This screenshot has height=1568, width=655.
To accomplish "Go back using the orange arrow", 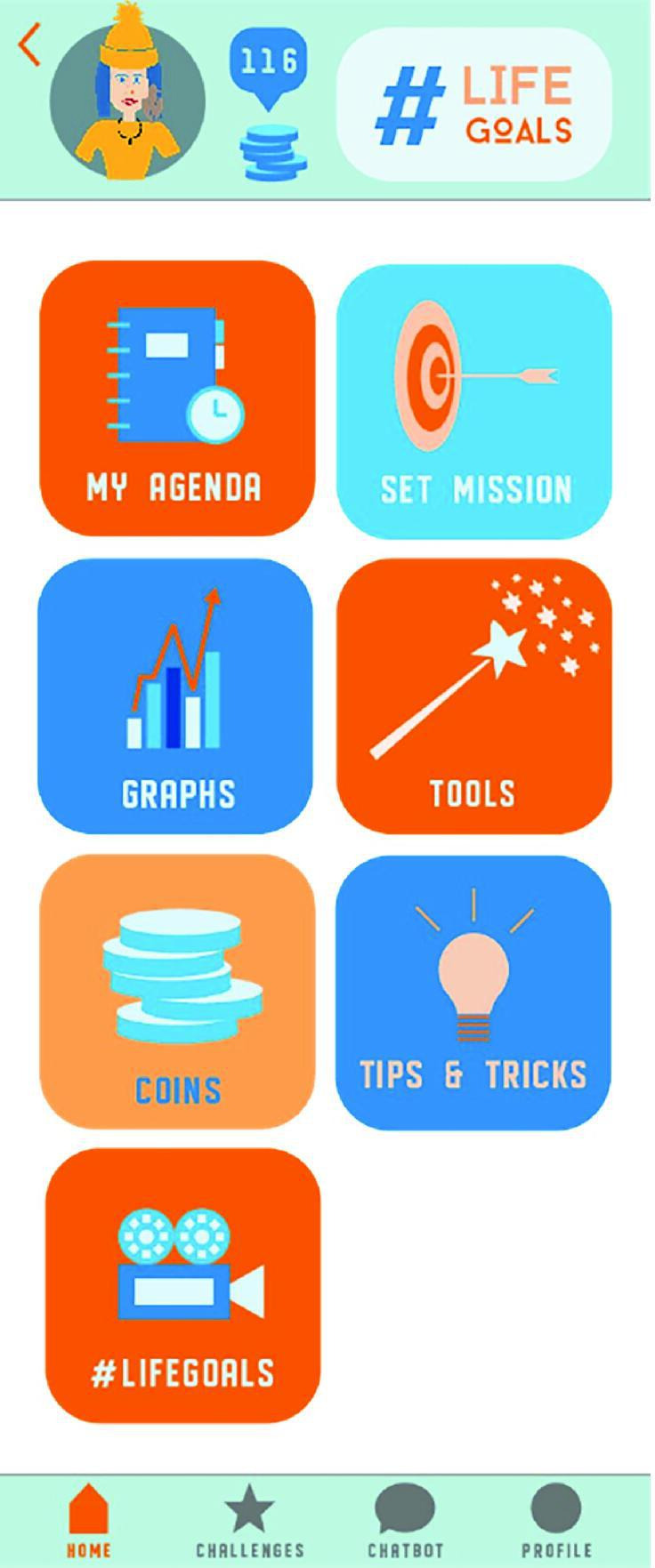I will (x=29, y=45).
